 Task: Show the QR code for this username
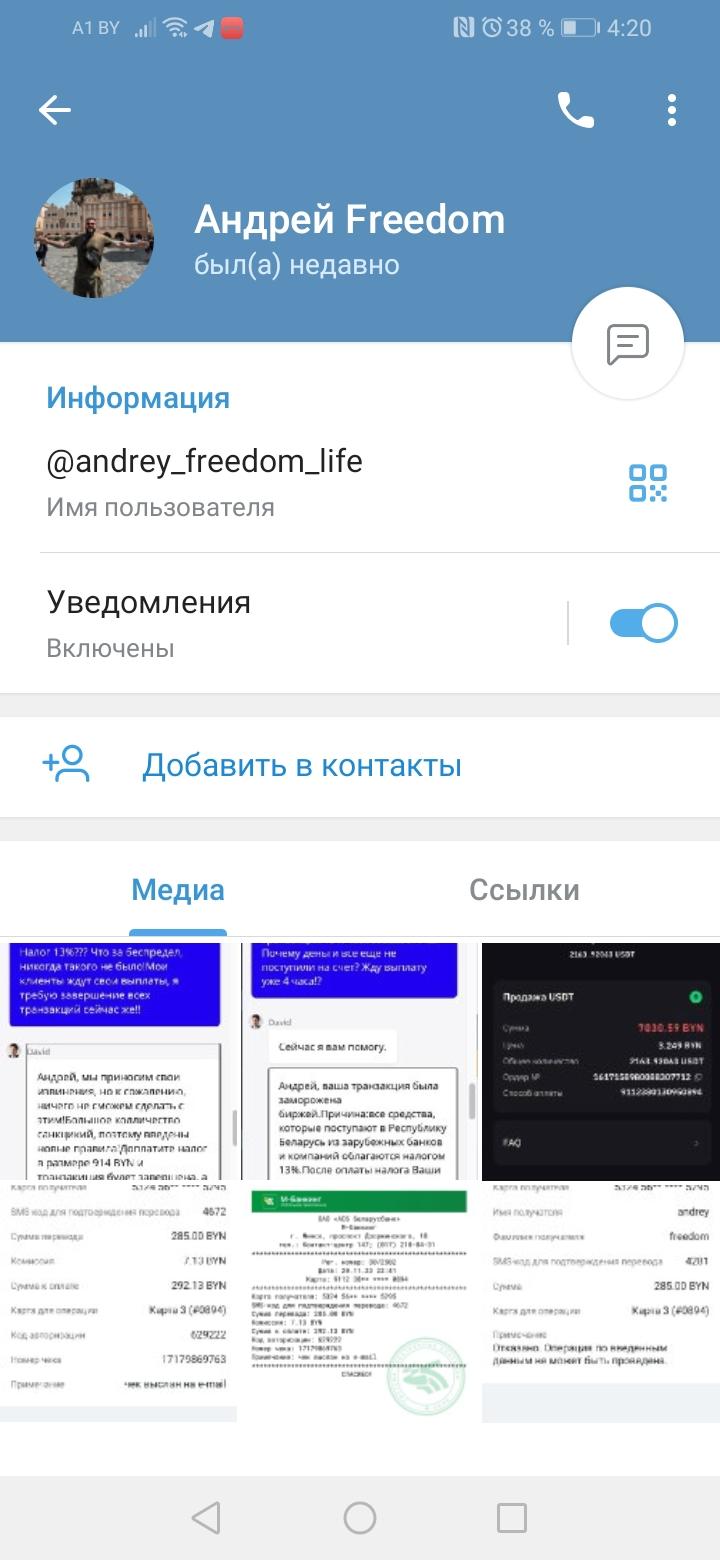(x=648, y=483)
